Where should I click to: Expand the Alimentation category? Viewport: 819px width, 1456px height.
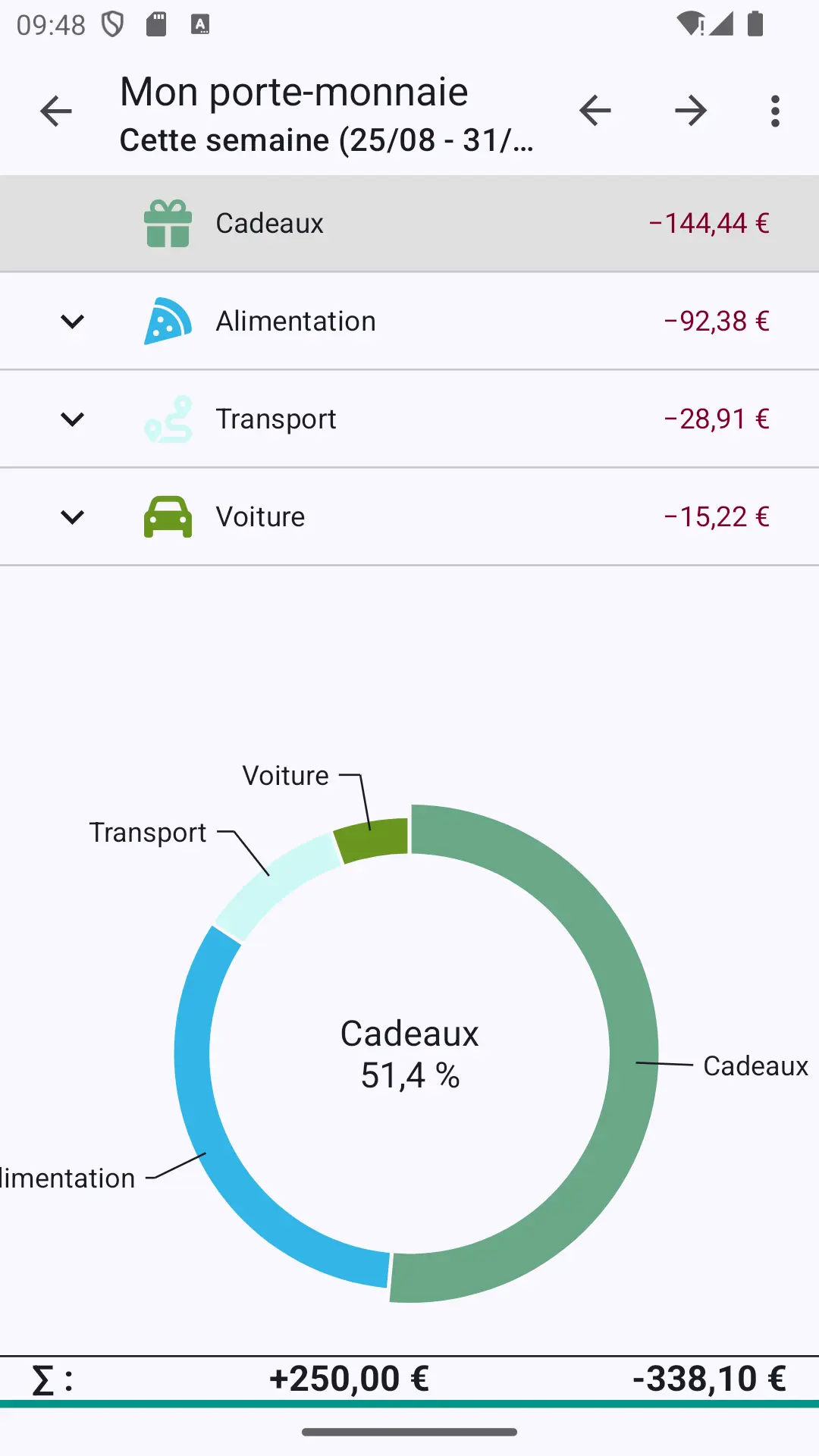pos(72,322)
